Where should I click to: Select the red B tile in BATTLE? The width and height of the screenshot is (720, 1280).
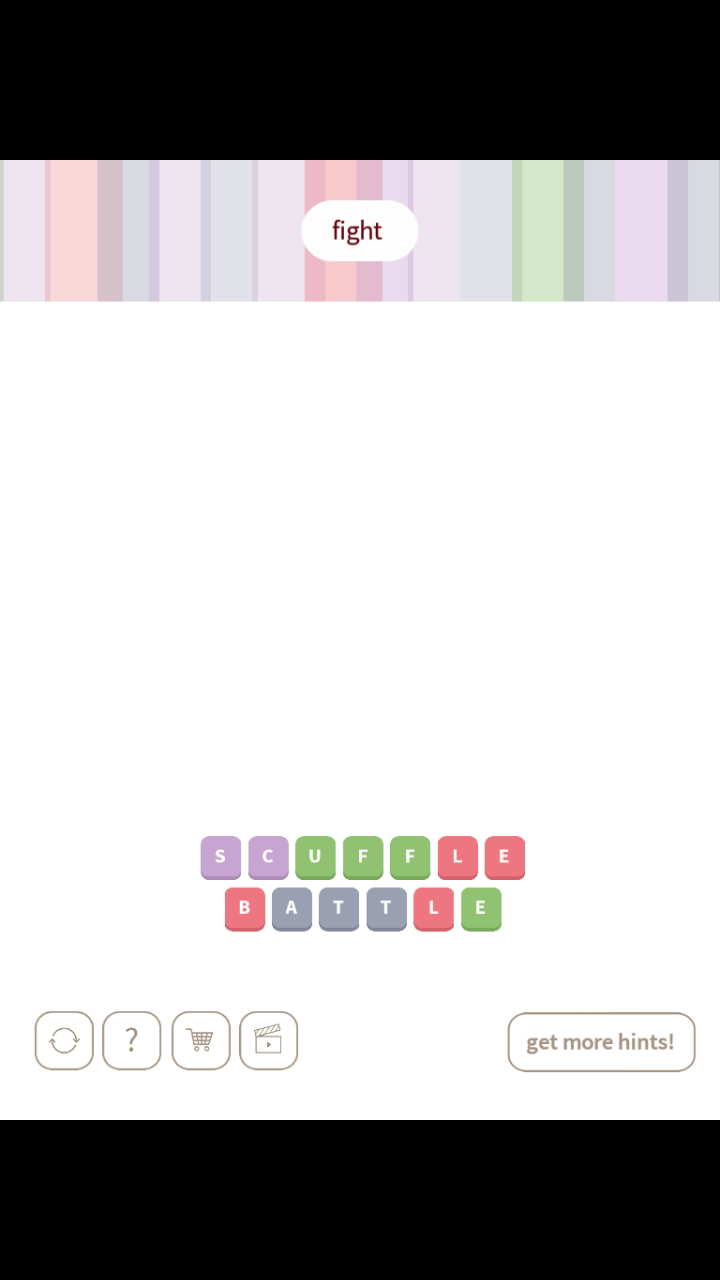pos(244,908)
